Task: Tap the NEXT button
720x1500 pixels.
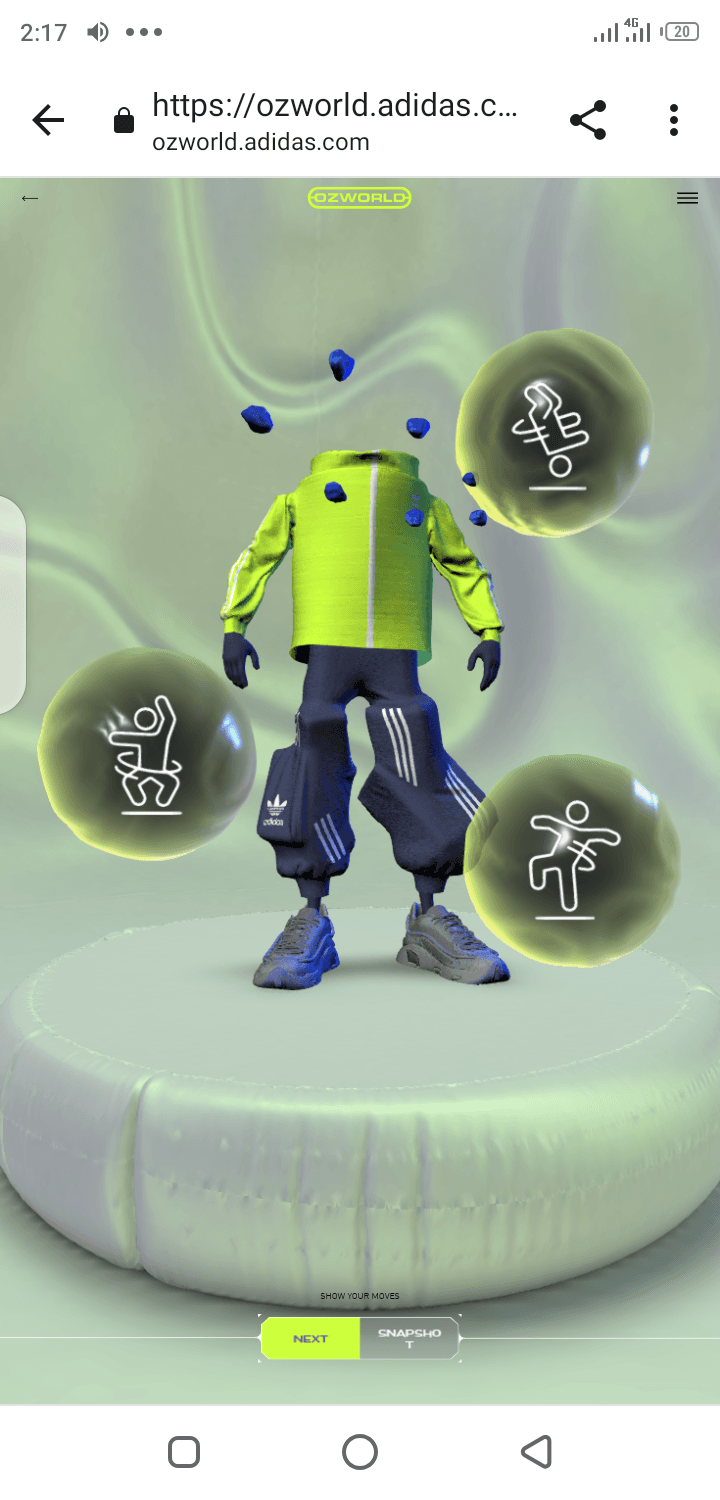Action: click(310, 1338)
